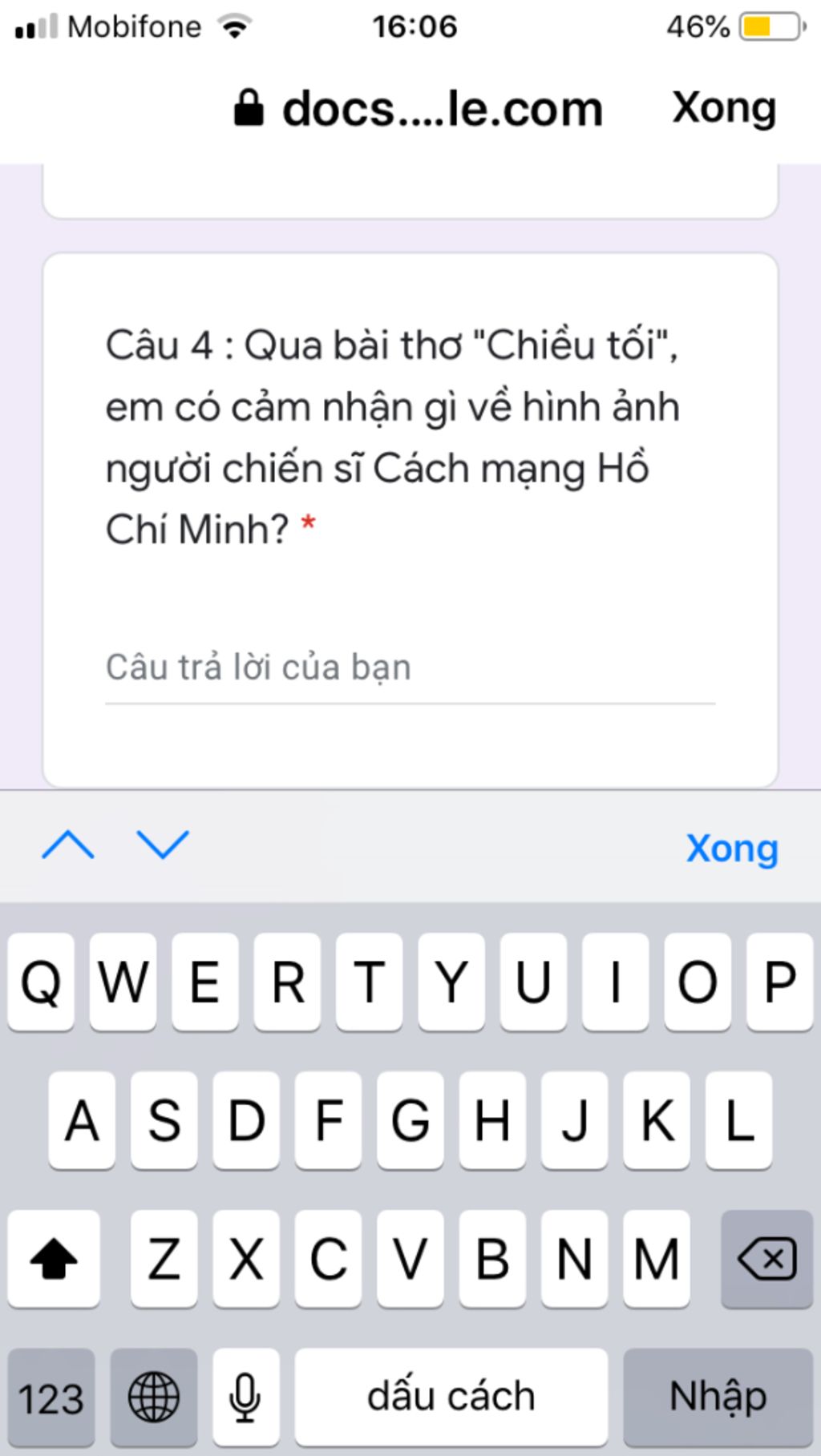The width and height of the screenshot is (821, 1456).
Task: Dismiss keyboard with blue Xong button
Action: [x=731, y=849]
